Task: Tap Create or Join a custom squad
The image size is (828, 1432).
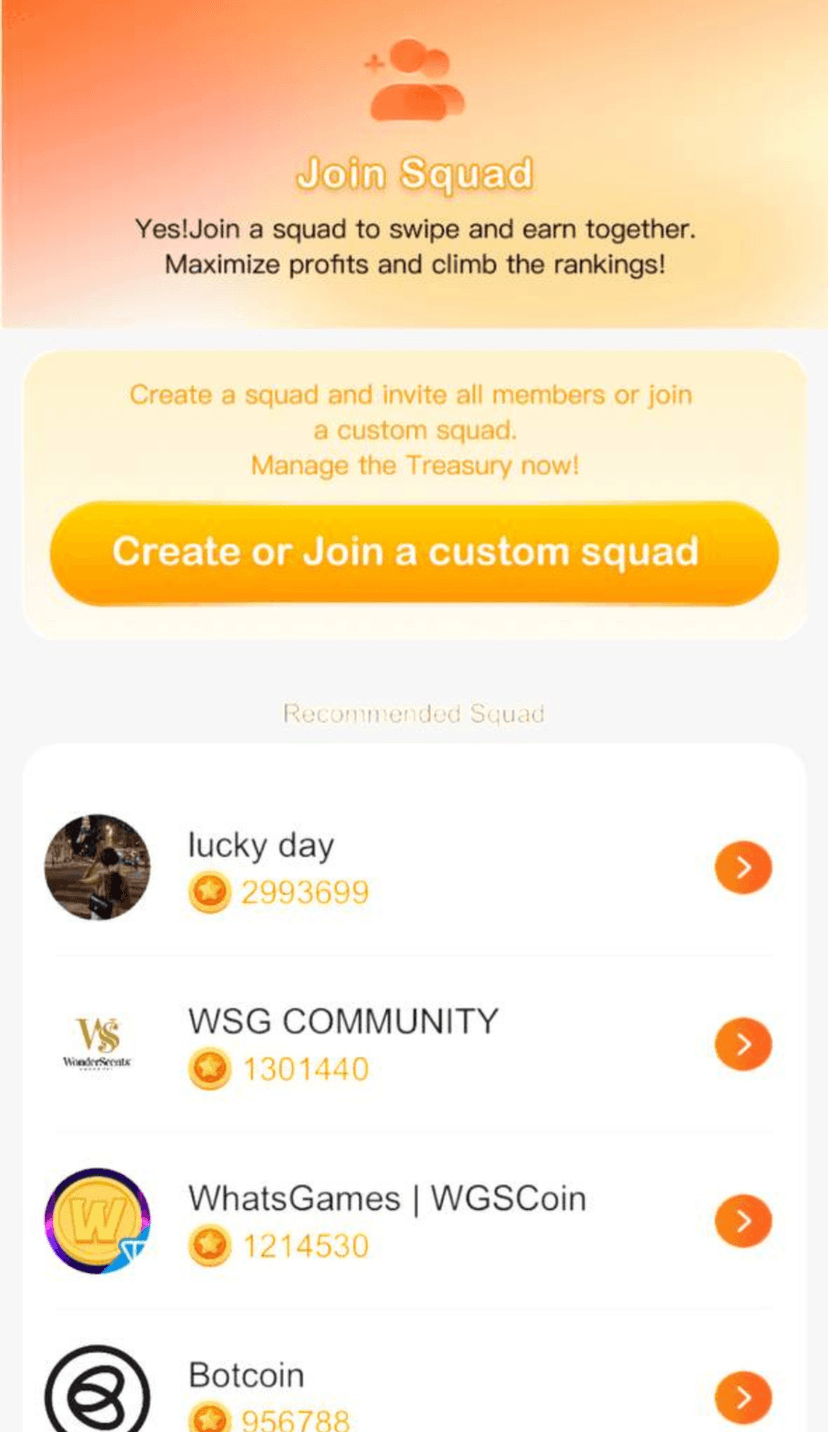Action: pyautogui.click(x=414, y=552)
